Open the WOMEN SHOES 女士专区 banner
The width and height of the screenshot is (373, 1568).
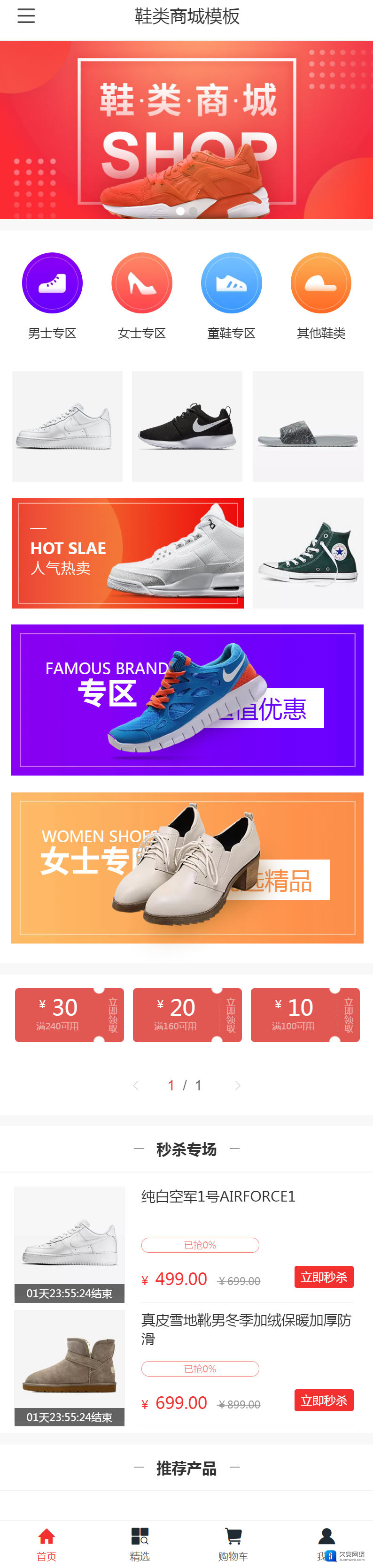pos(187,868)
